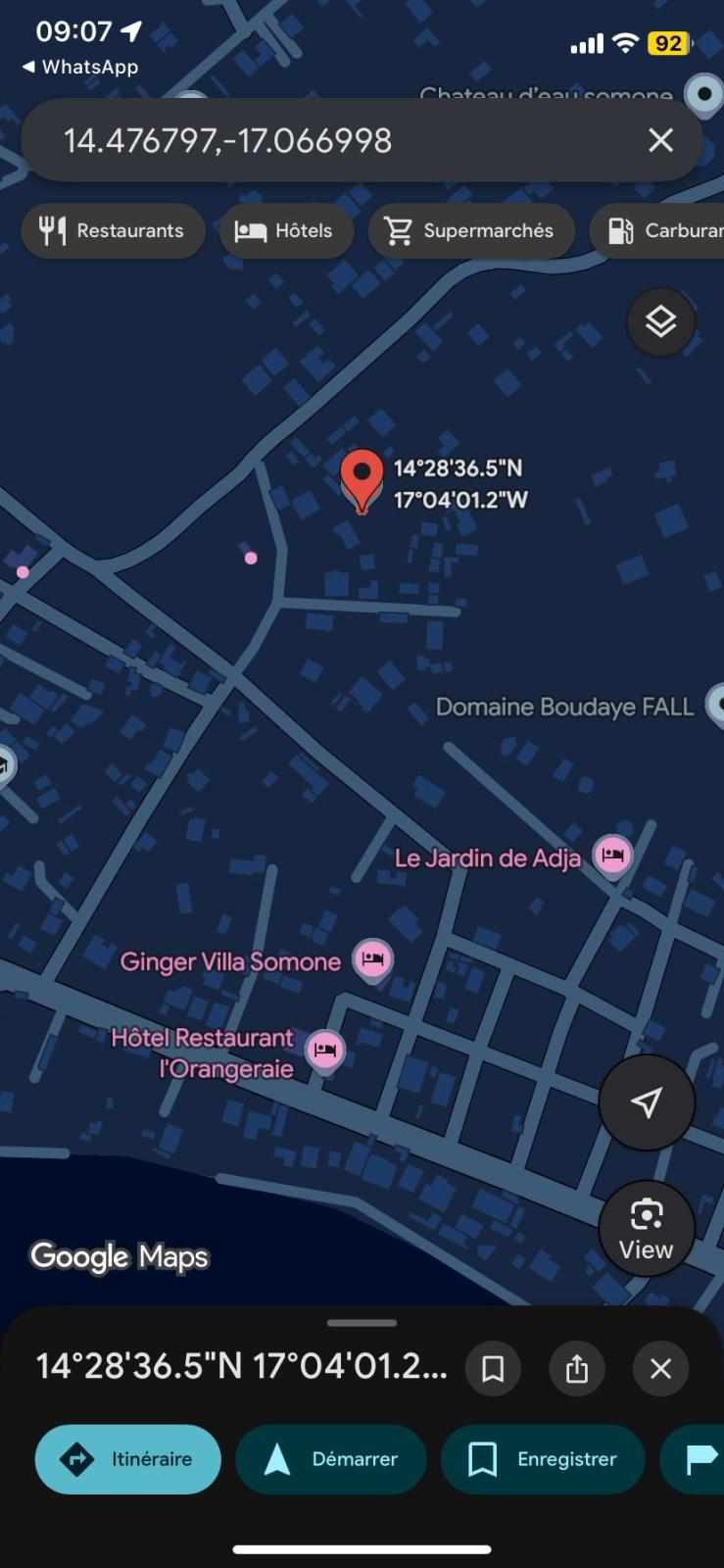Viewport: 724px width, 1568px height.
Task: Tap the compass location icon
Action: 647,1102
